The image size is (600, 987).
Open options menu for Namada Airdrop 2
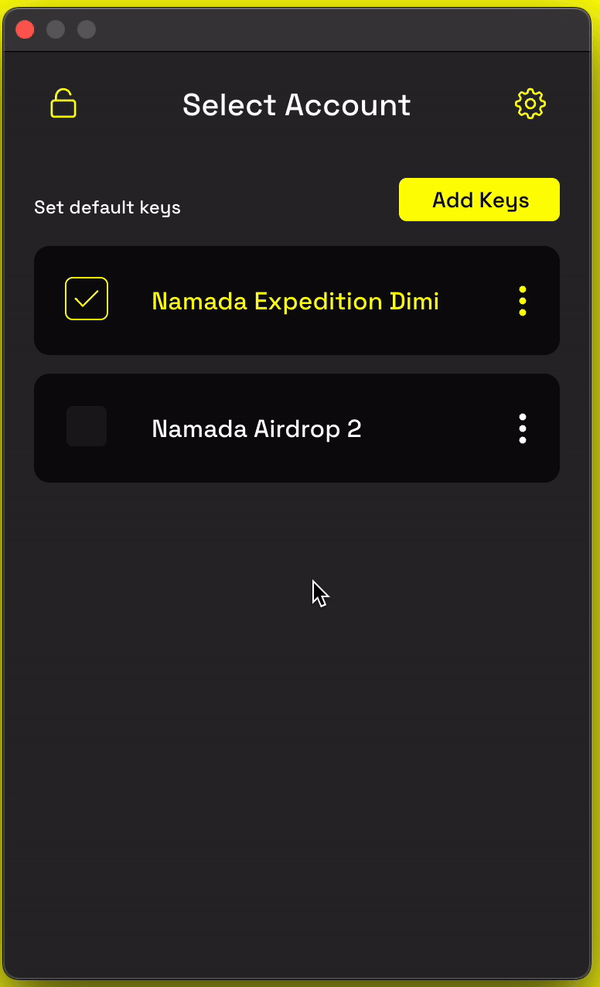point(522,428)
